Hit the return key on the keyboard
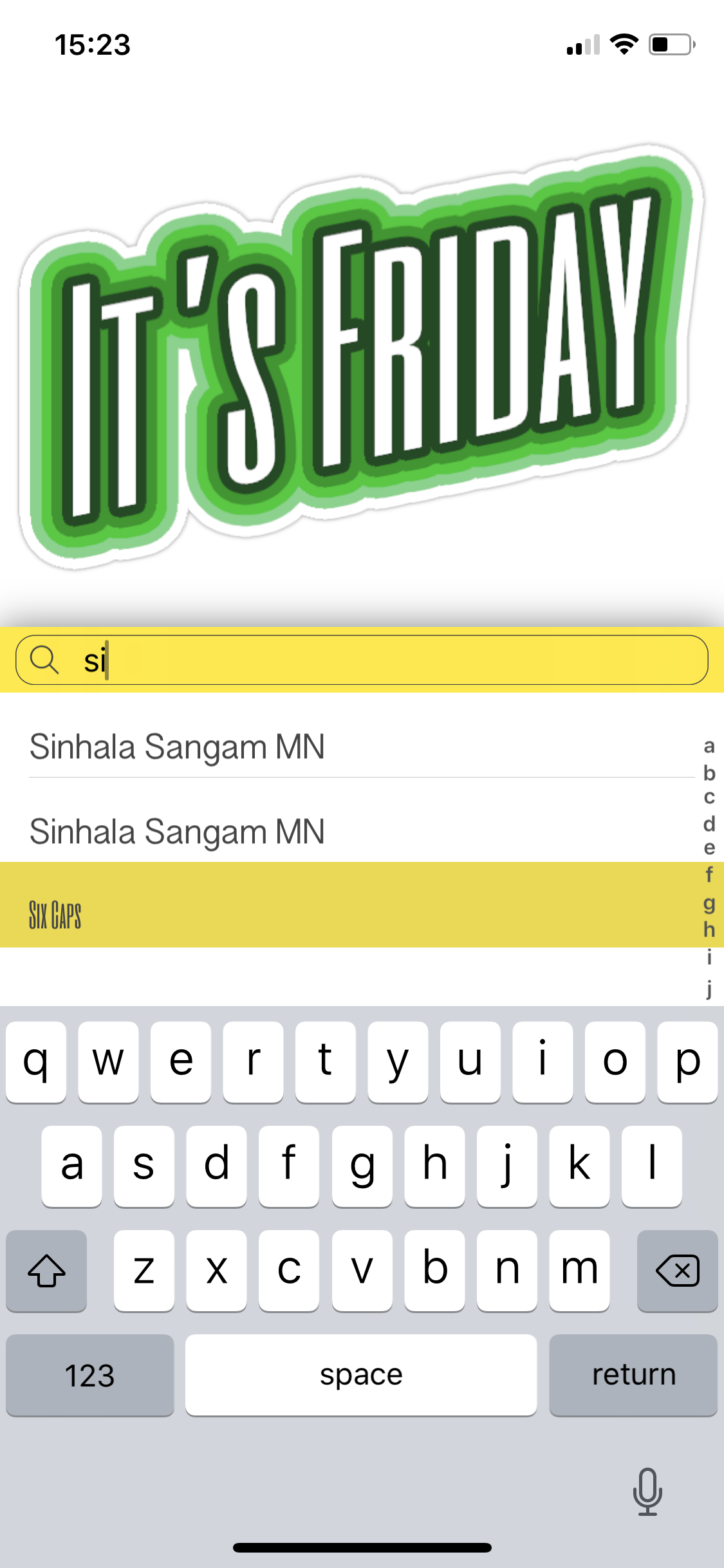This screenshot has width=724, height=1568. [x=633, y=1375]
